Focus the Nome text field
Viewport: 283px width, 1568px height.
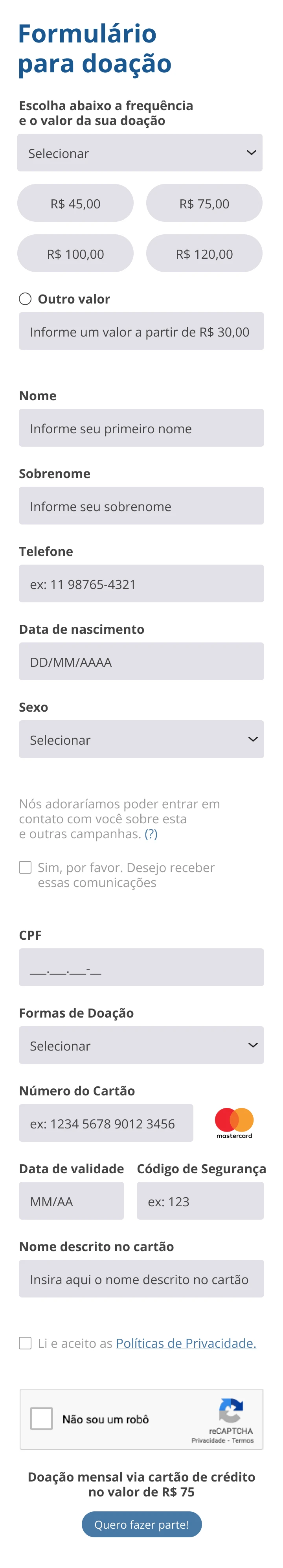(x=141, y=429)
